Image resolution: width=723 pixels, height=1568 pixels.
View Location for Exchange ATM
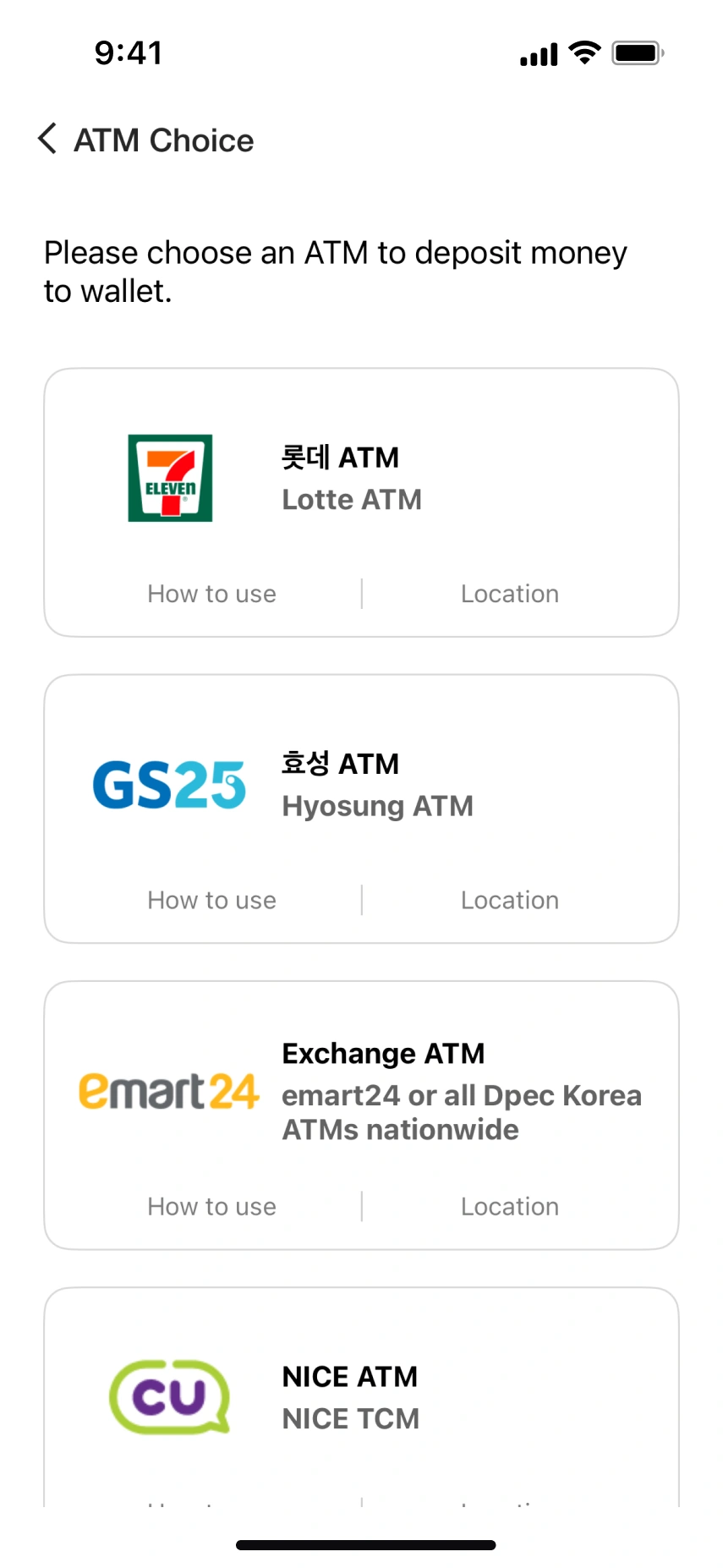tap(510, 1206)
